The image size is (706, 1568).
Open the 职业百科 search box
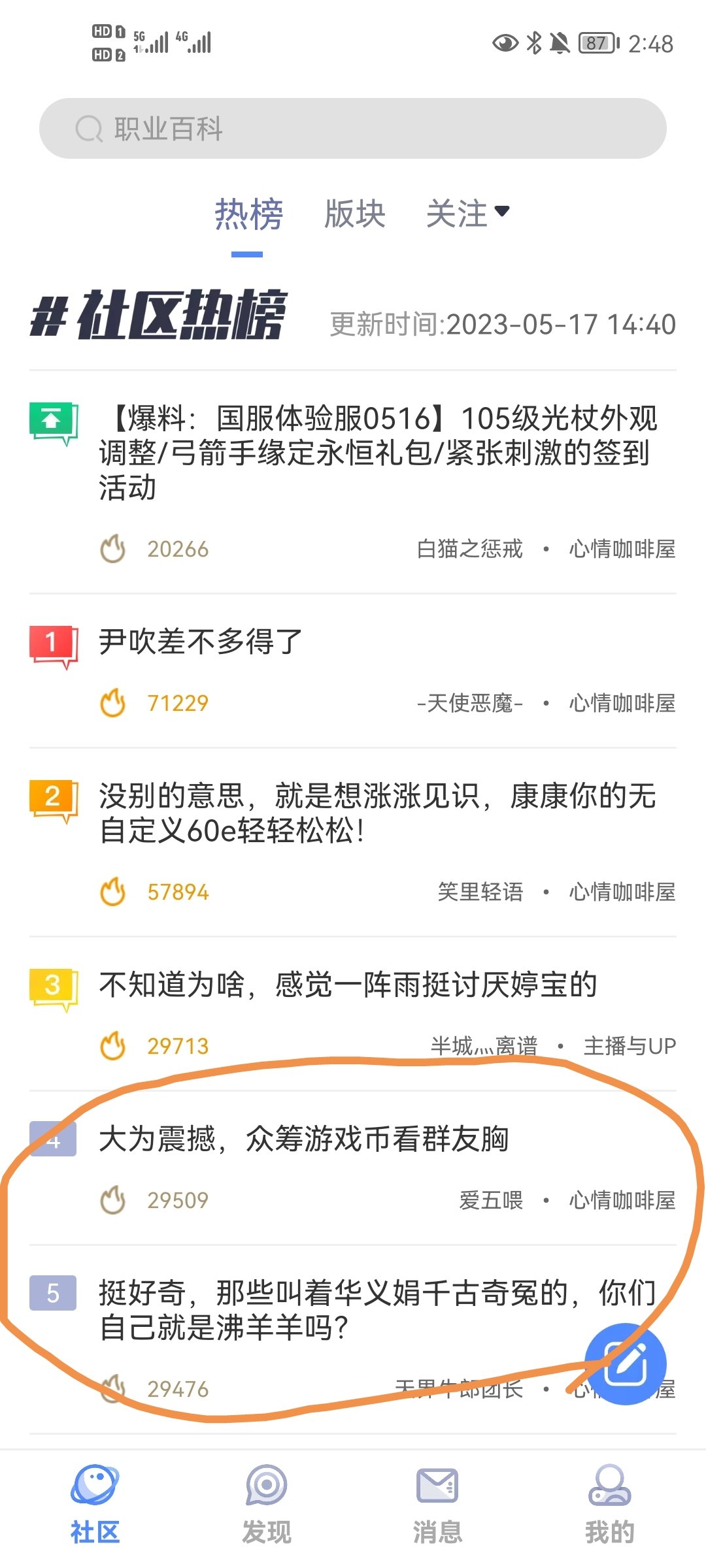pos(353,129)
